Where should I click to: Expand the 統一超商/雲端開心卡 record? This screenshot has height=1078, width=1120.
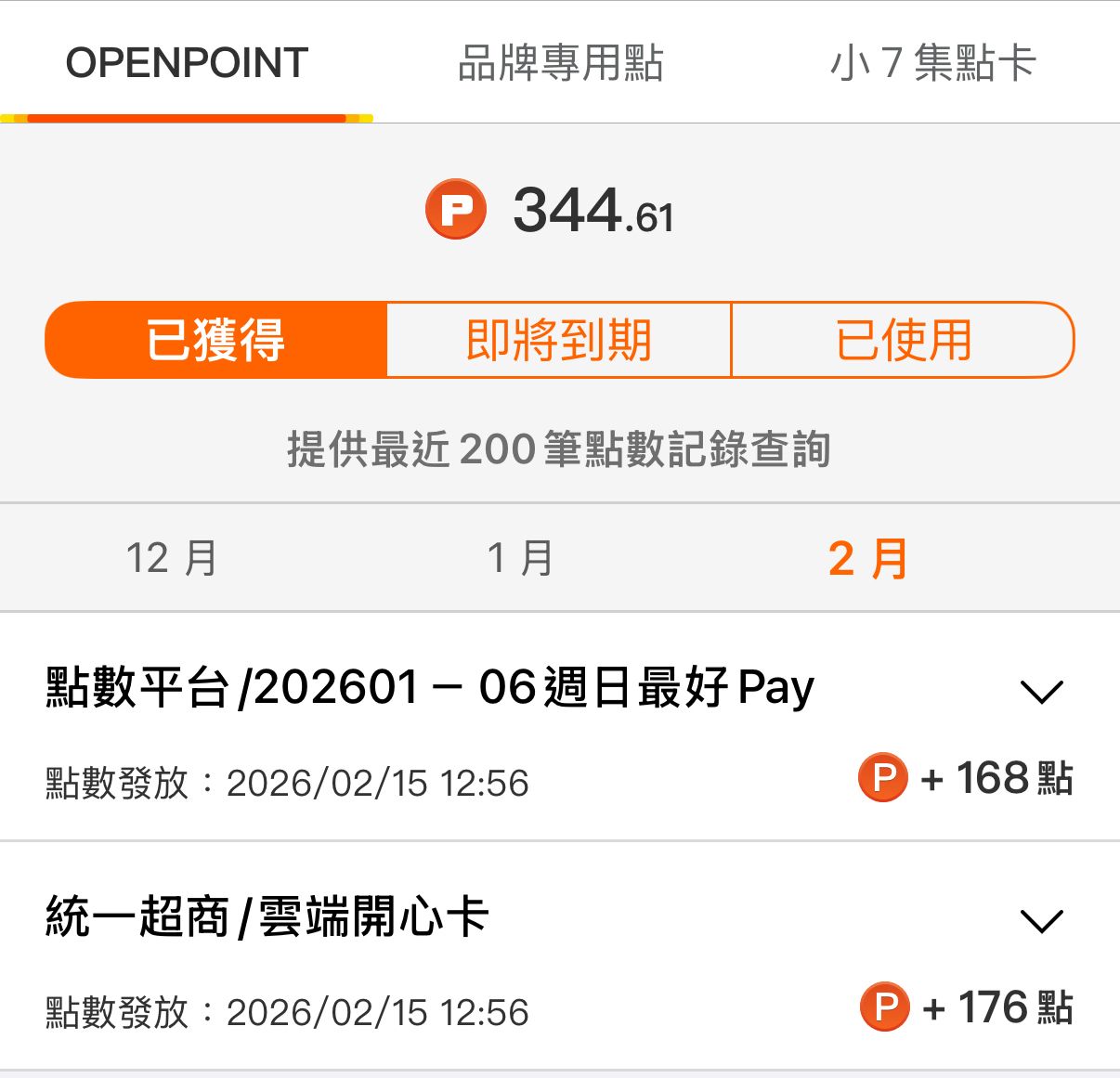1041,921
